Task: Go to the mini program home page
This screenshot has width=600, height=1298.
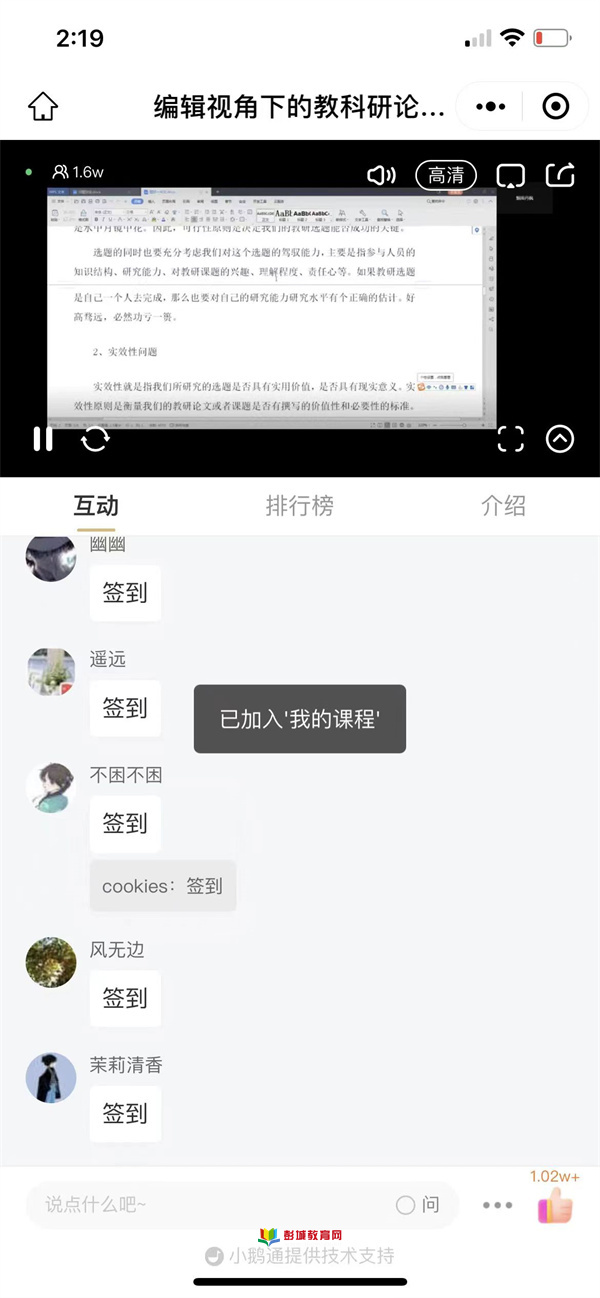Action: pos(43,107)
